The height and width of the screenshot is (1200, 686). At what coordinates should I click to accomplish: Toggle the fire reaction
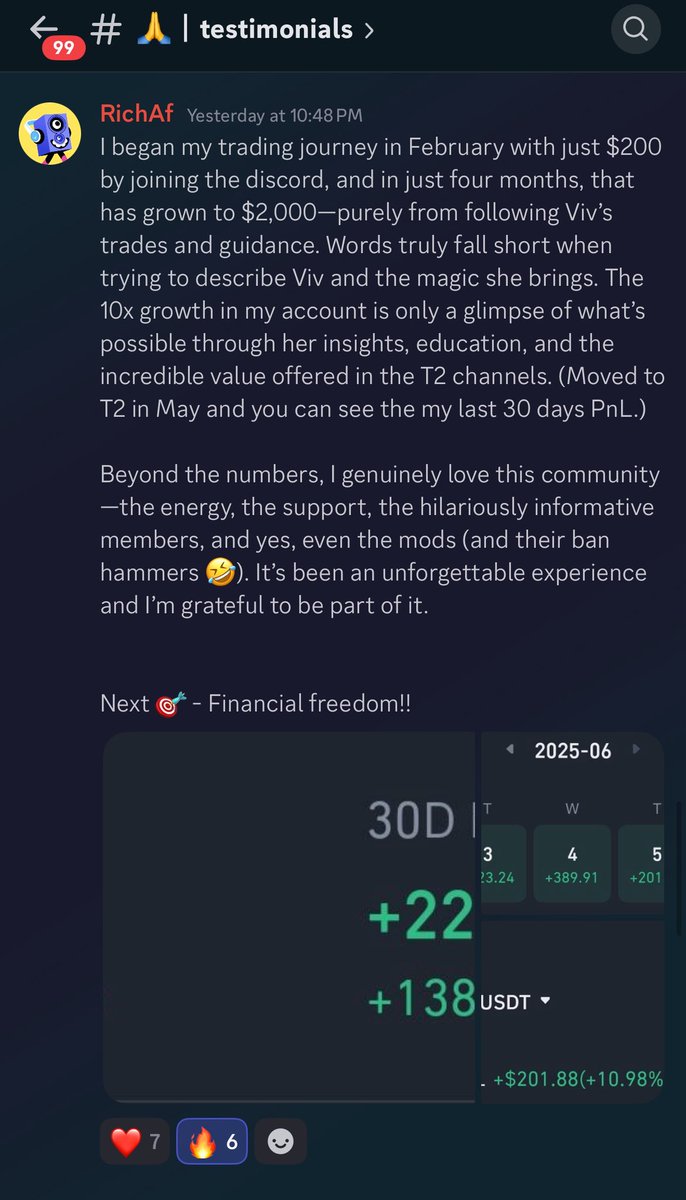point(212,1141)
